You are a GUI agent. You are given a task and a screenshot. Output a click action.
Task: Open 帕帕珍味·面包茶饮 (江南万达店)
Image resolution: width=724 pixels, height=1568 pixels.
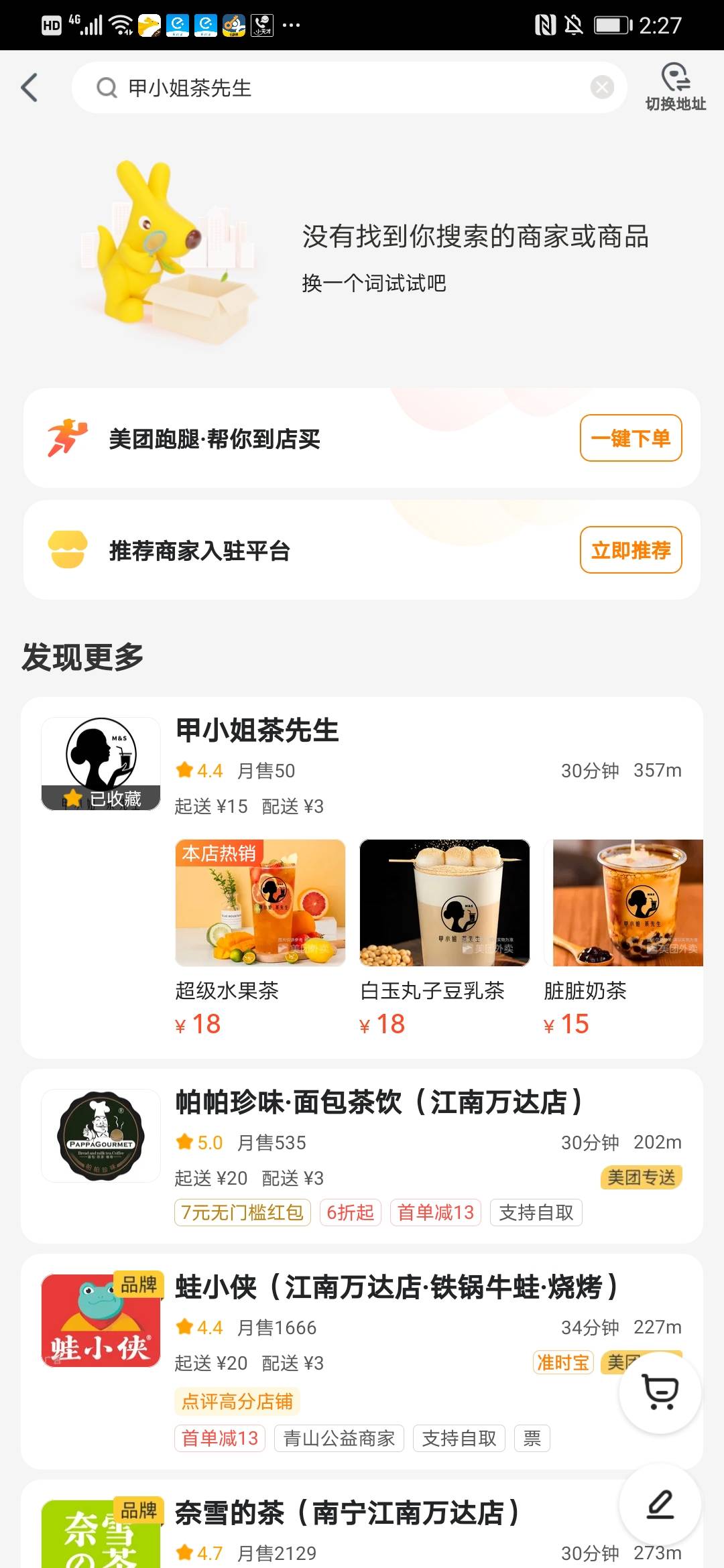coord(378,1103)
